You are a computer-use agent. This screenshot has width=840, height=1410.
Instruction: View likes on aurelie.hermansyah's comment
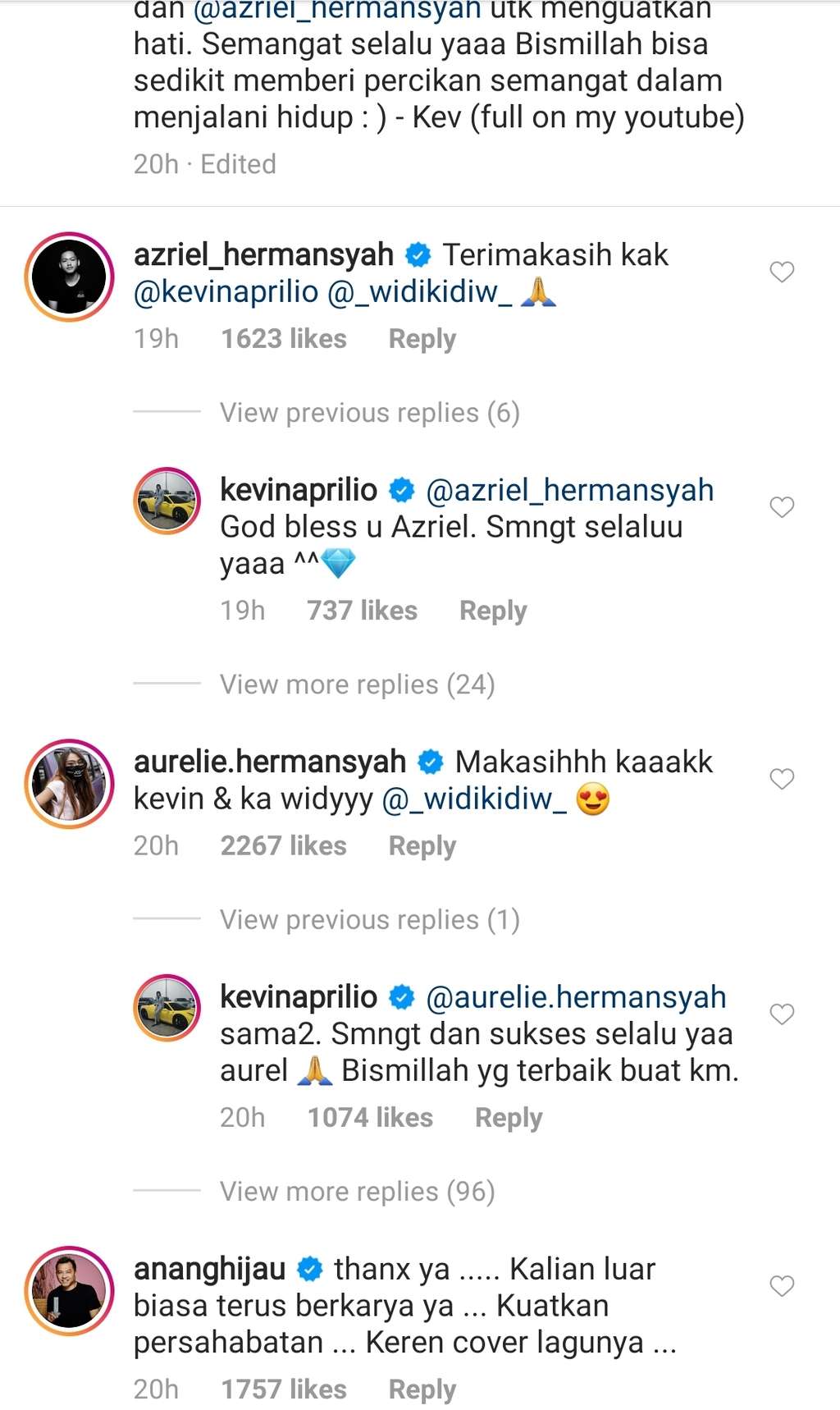[x=283, y=846]
